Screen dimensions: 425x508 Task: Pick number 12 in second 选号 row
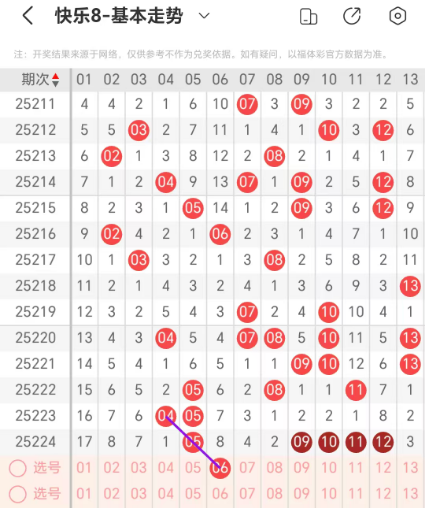pos(383,494)
